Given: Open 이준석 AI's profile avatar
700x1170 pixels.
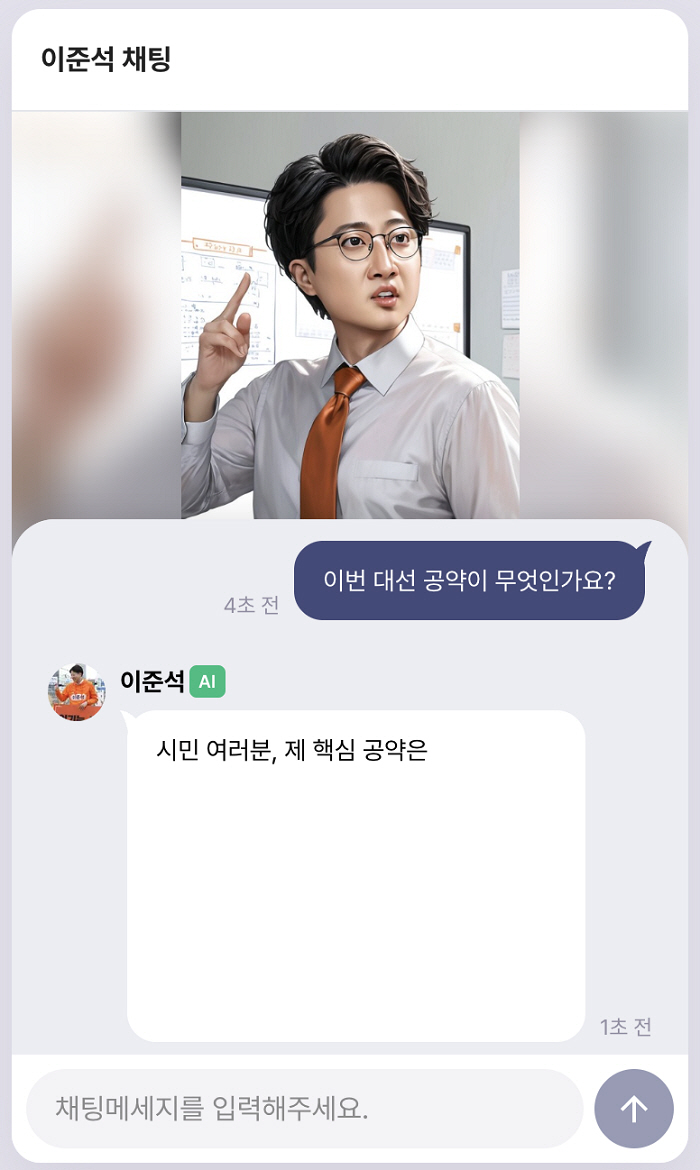Looking at the screenshot, I should click(x=77, y=692).
